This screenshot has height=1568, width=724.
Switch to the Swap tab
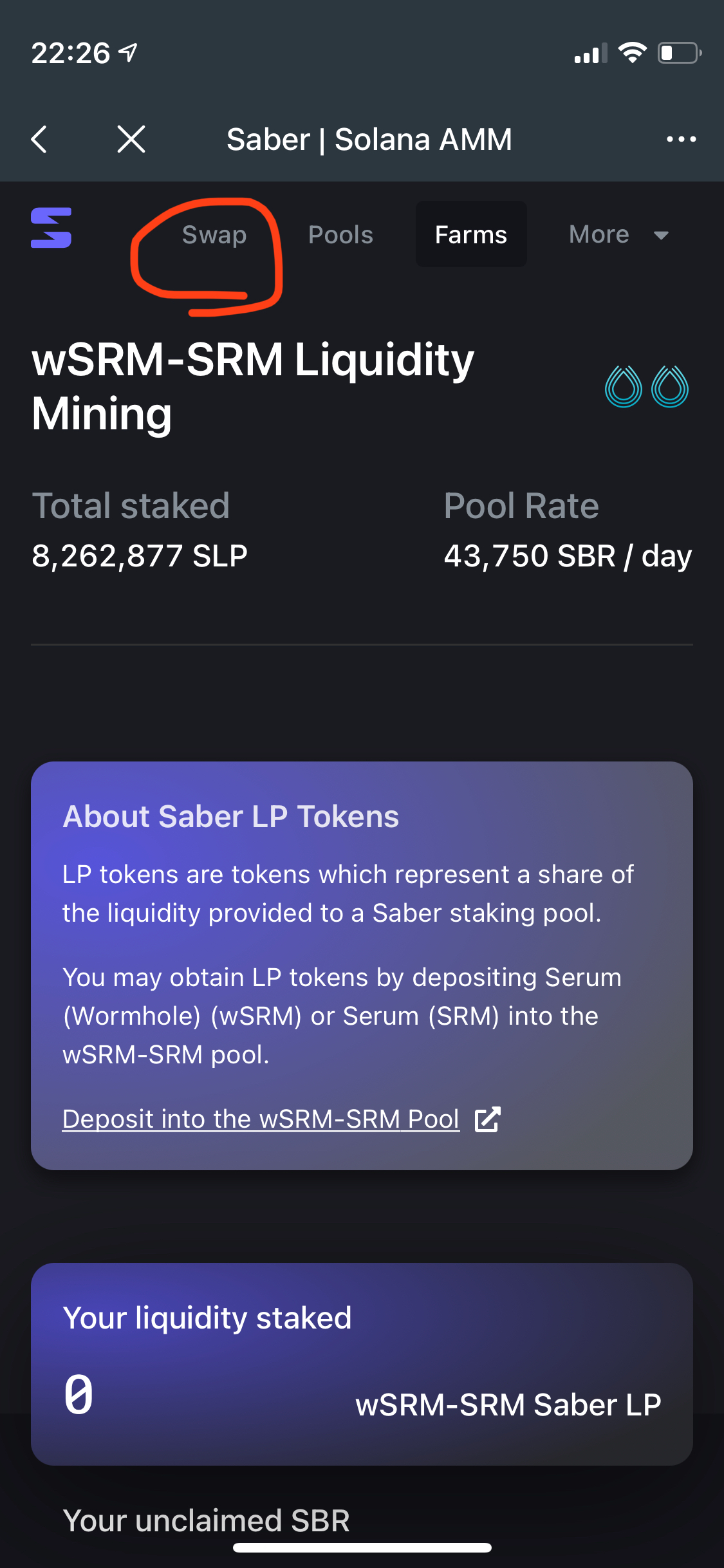point(214,234)
